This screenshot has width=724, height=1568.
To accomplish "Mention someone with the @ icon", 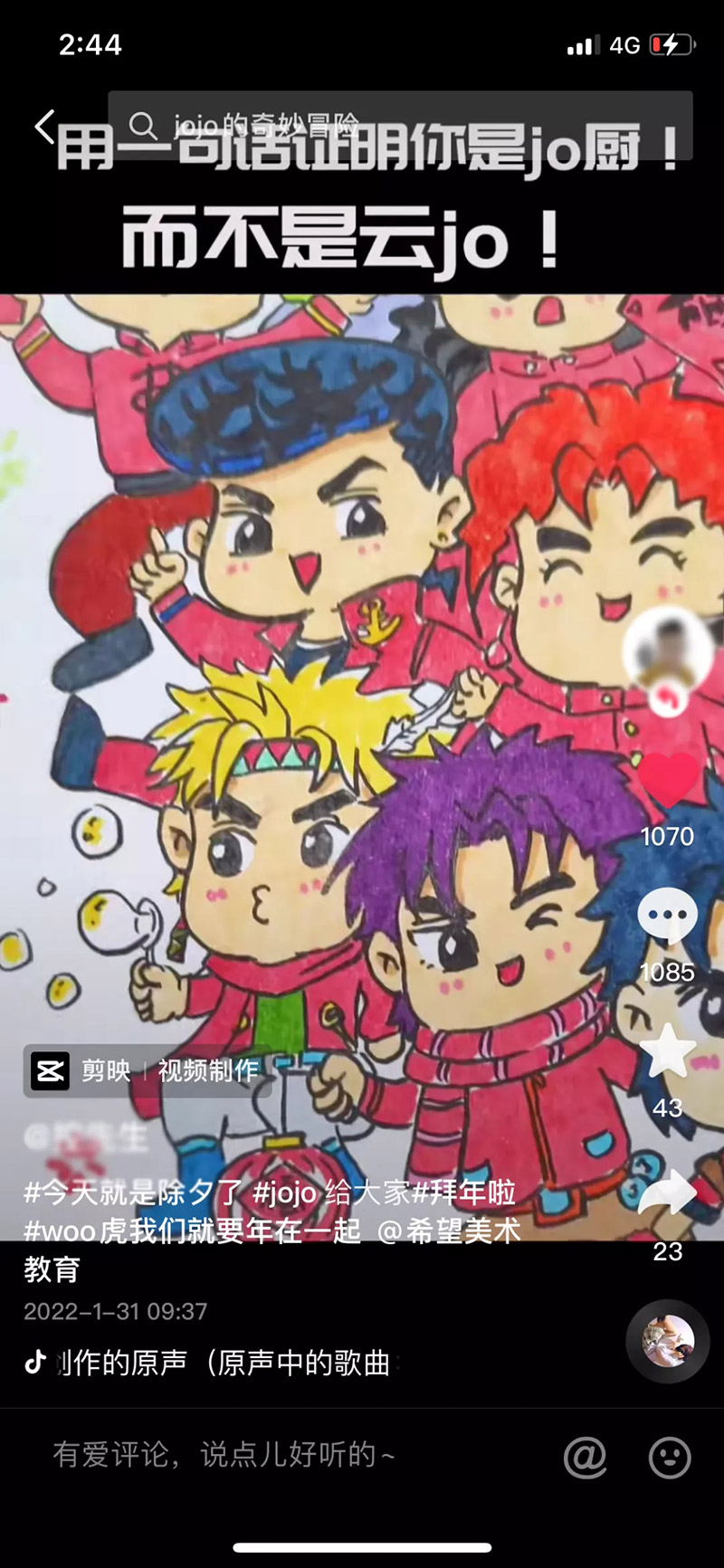I will coord(585,1457).
